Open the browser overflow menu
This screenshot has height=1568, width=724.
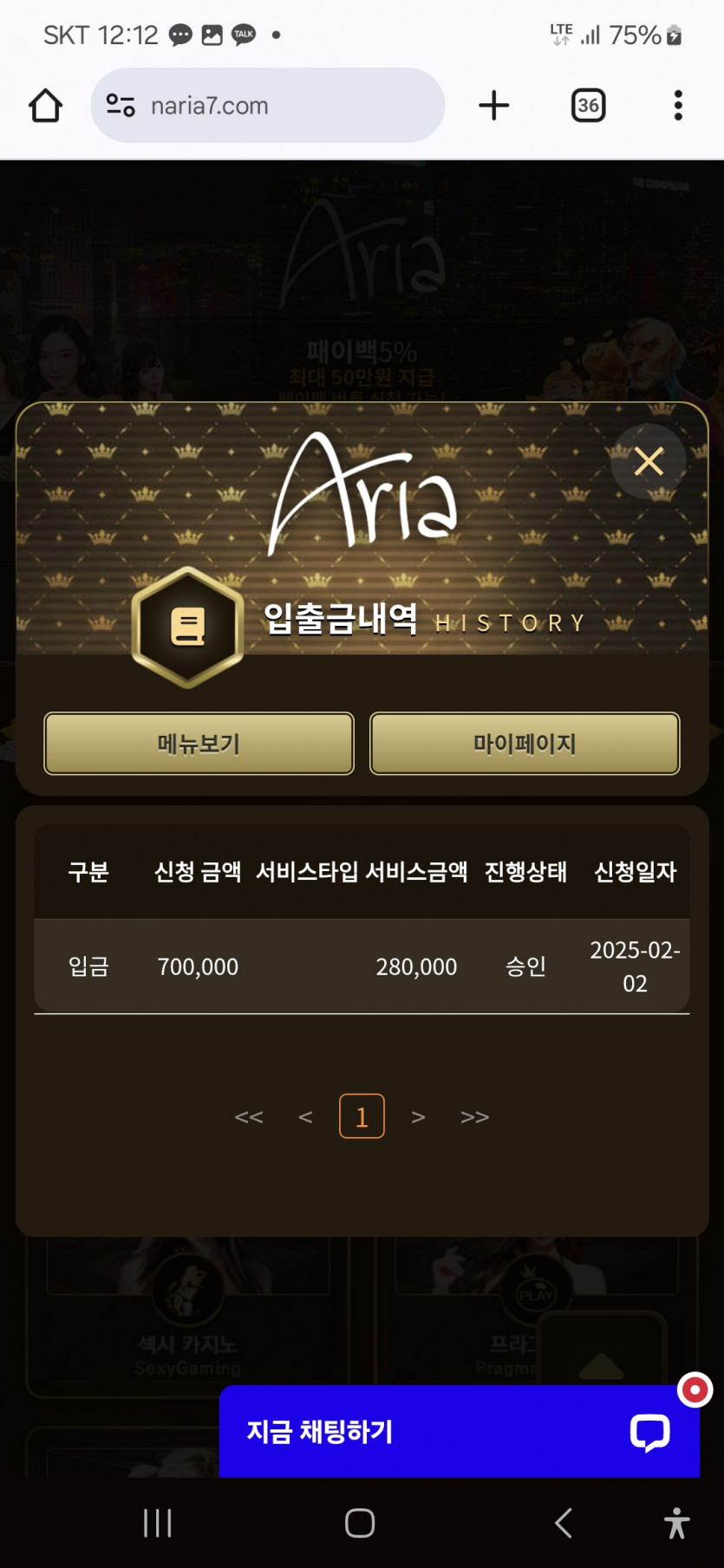point(678,106)
